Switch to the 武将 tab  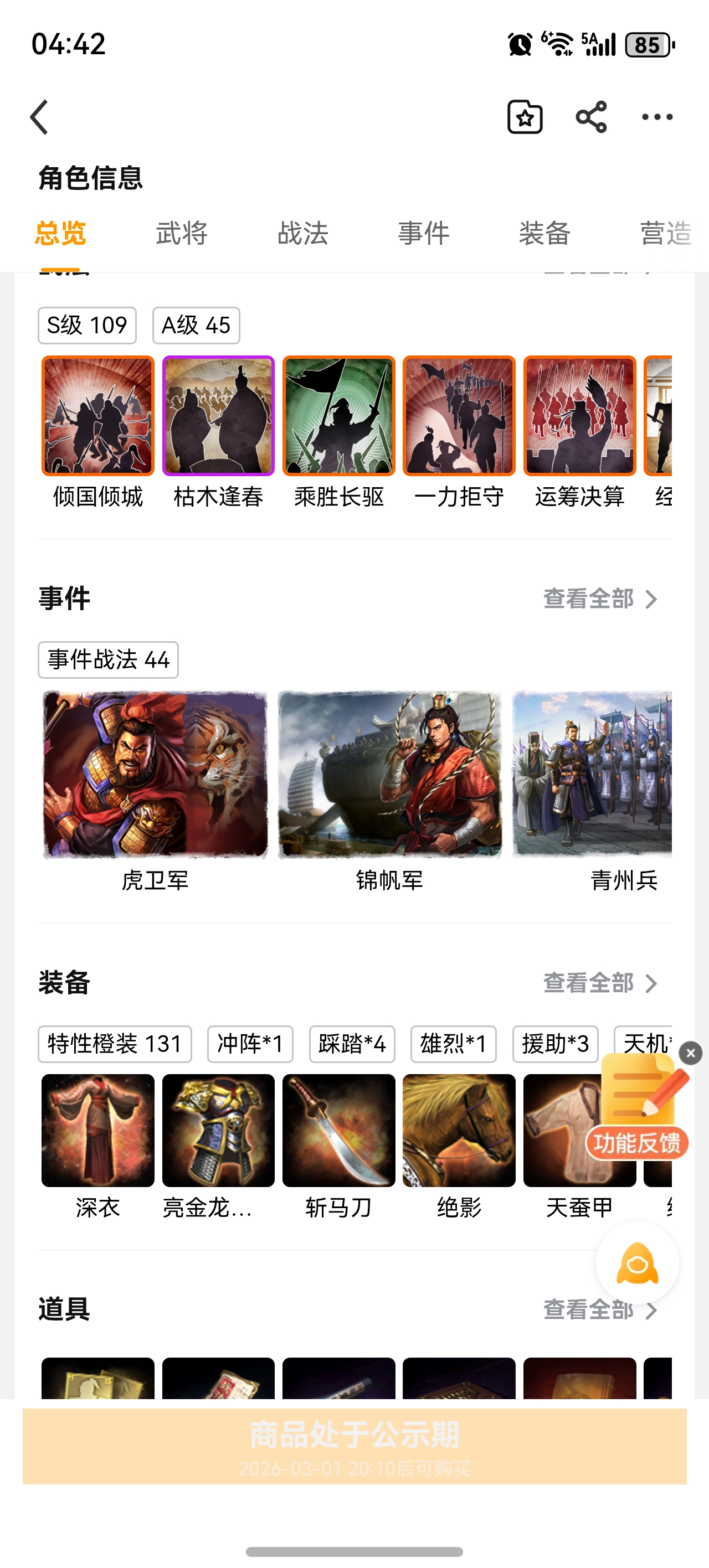coord(182,233)
